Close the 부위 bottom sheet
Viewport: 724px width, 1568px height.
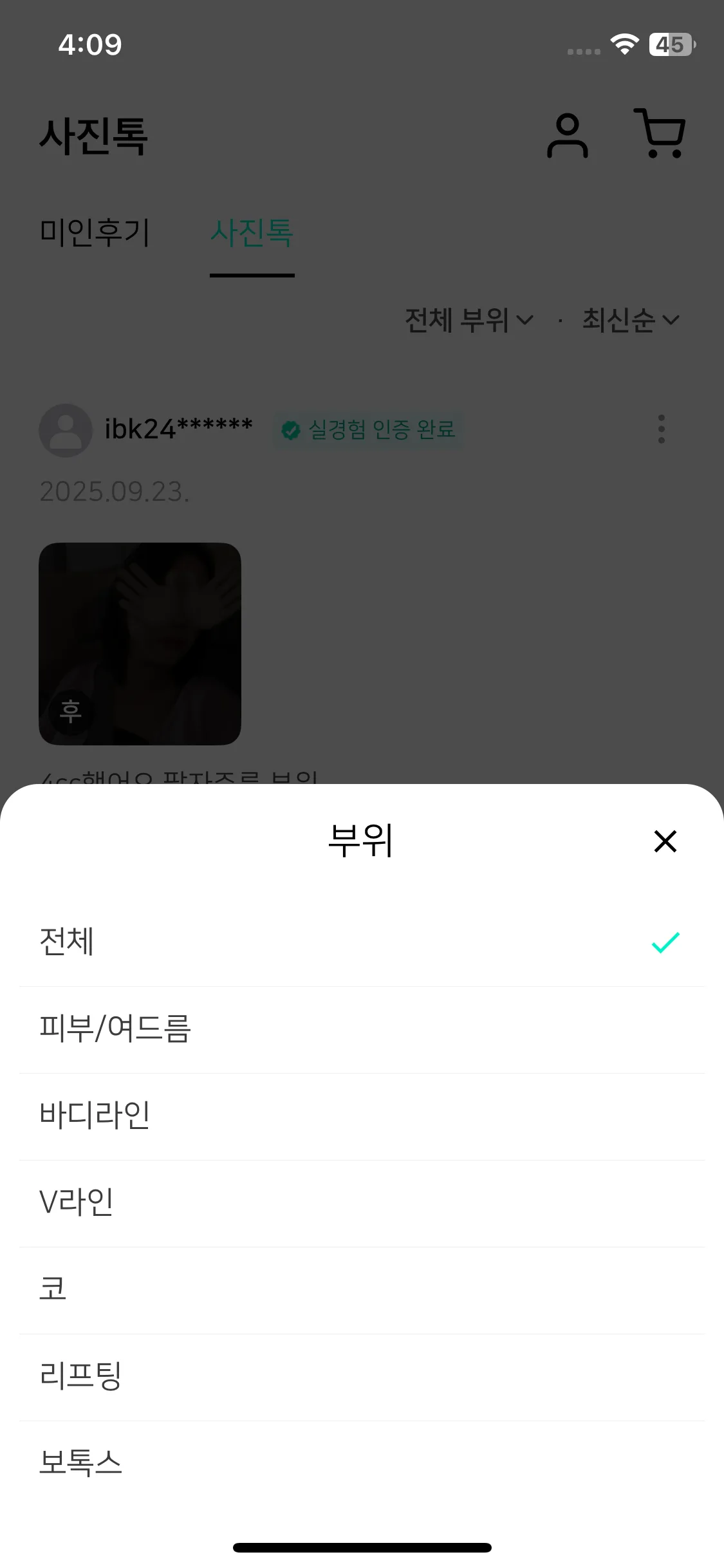(665, 841)
